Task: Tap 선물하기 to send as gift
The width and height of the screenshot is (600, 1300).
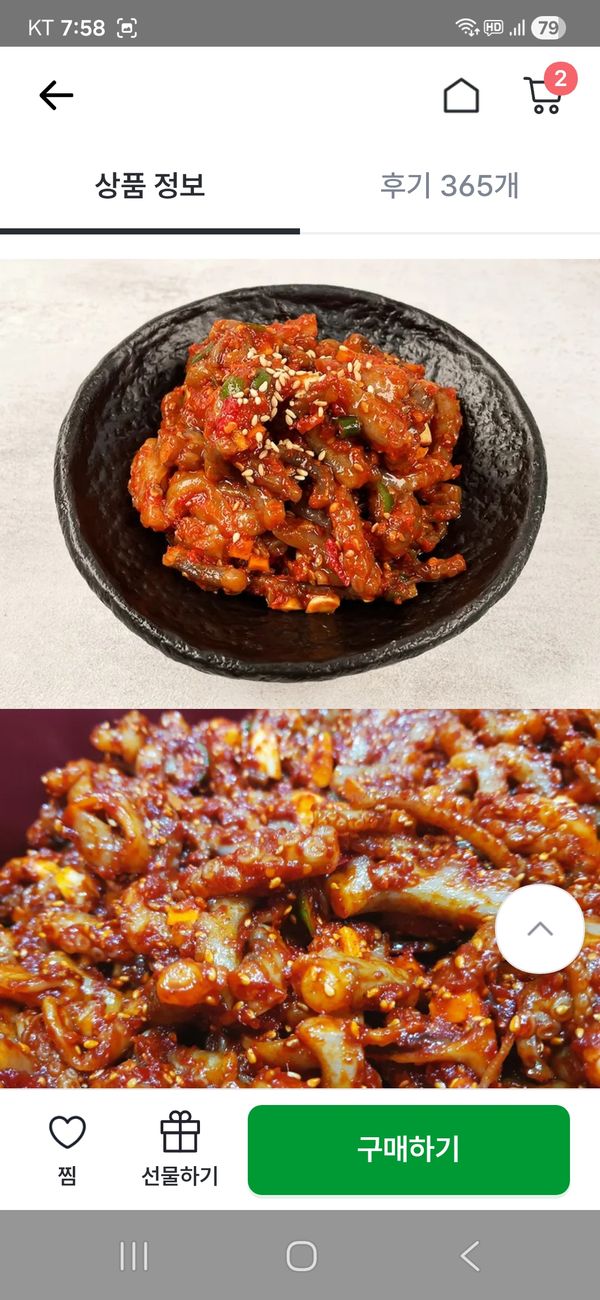Action: point(180,1150)
